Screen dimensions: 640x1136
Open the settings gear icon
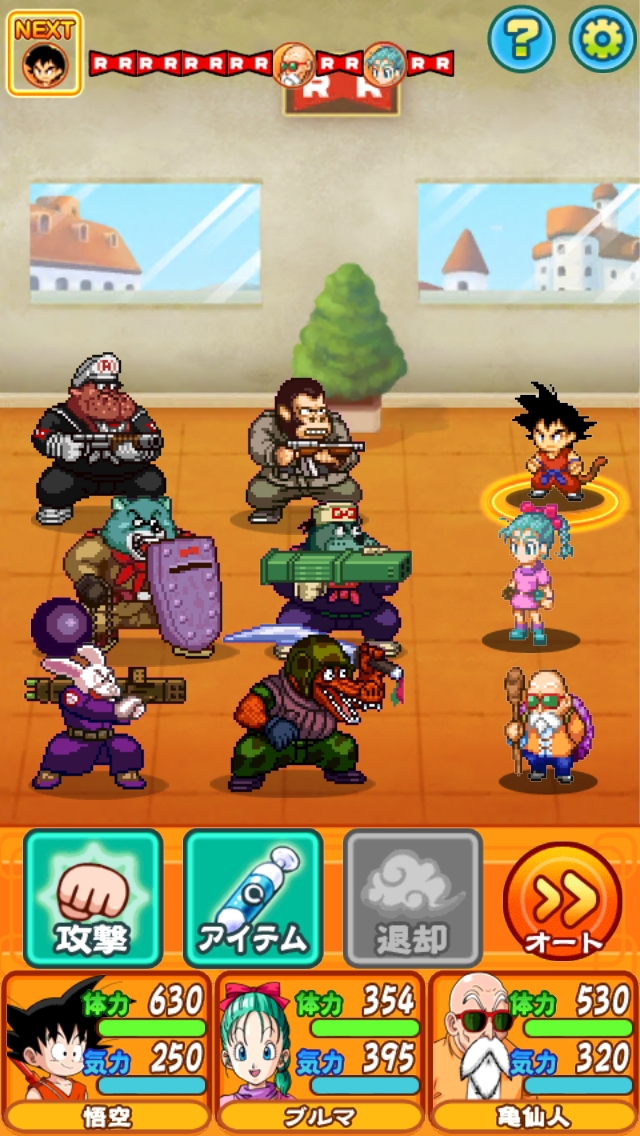pyautogui.click(x=602, y=40)
